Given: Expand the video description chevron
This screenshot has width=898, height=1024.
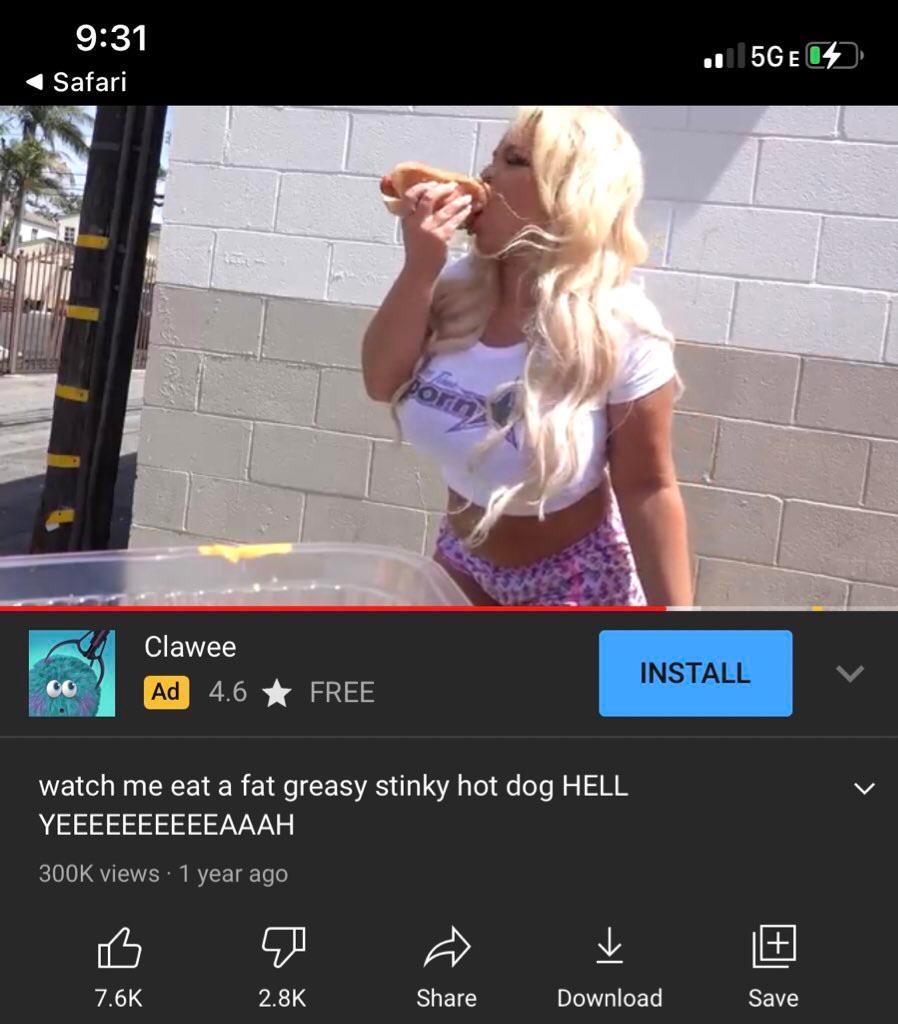Looking at the screenshot, I should [x=864, y=788].
